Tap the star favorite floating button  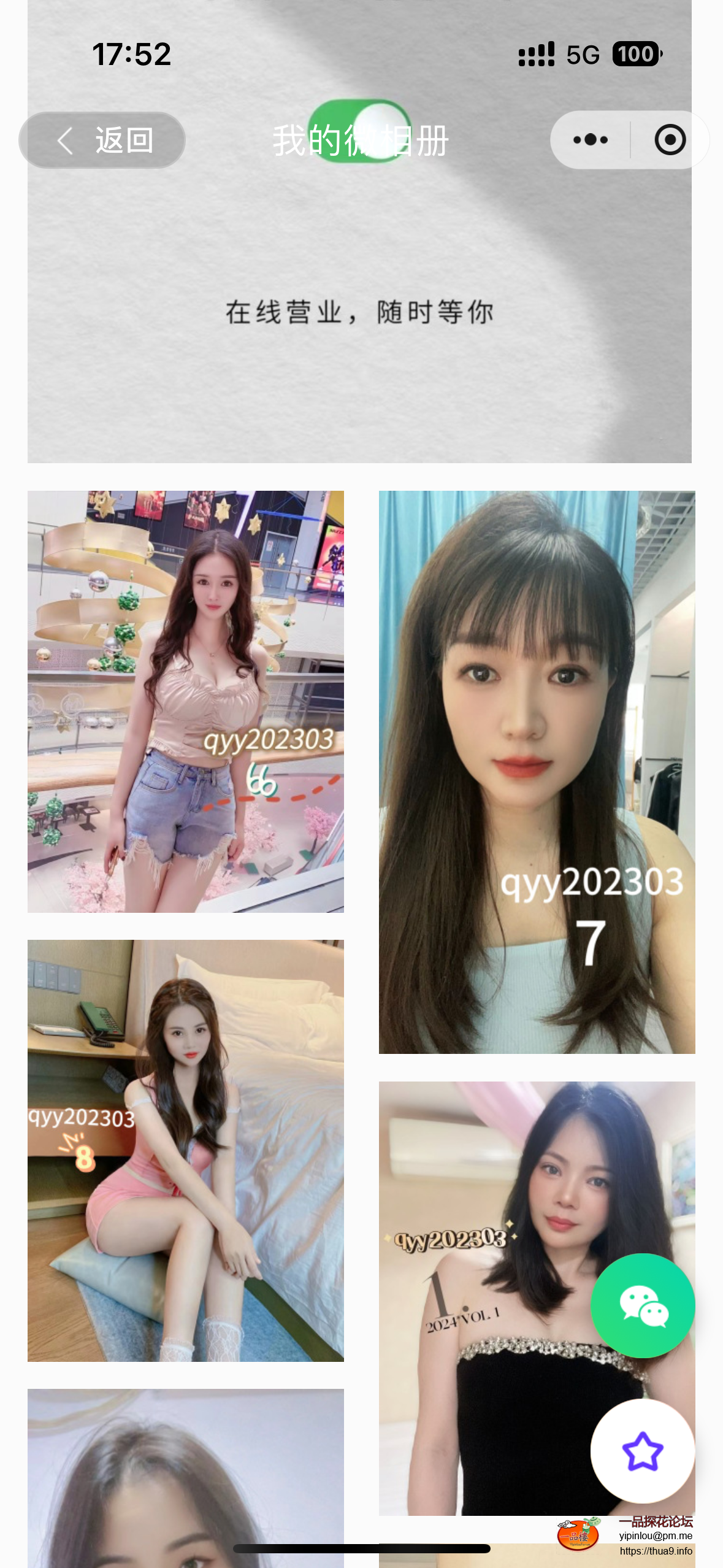point(643,1451)
